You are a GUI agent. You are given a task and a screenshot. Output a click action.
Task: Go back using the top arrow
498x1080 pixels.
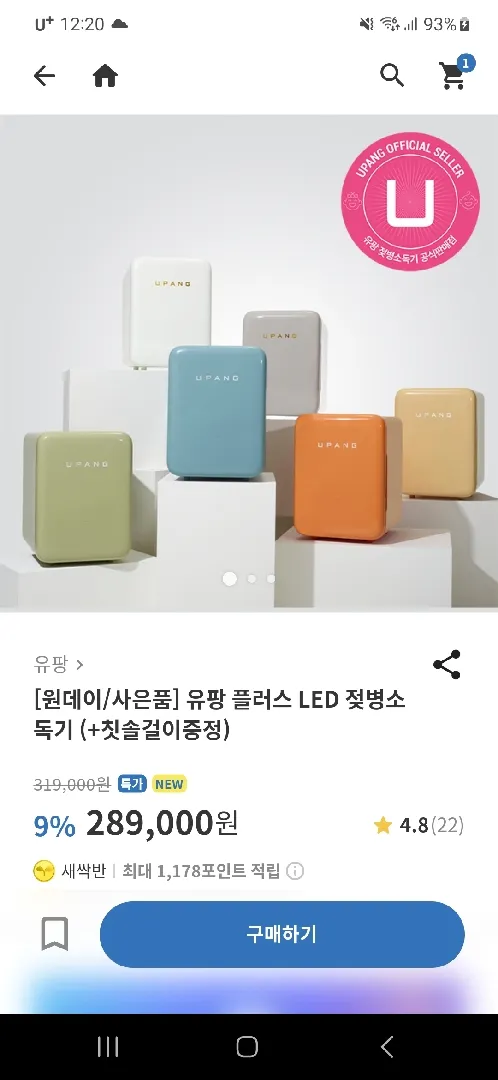(44, 76)
